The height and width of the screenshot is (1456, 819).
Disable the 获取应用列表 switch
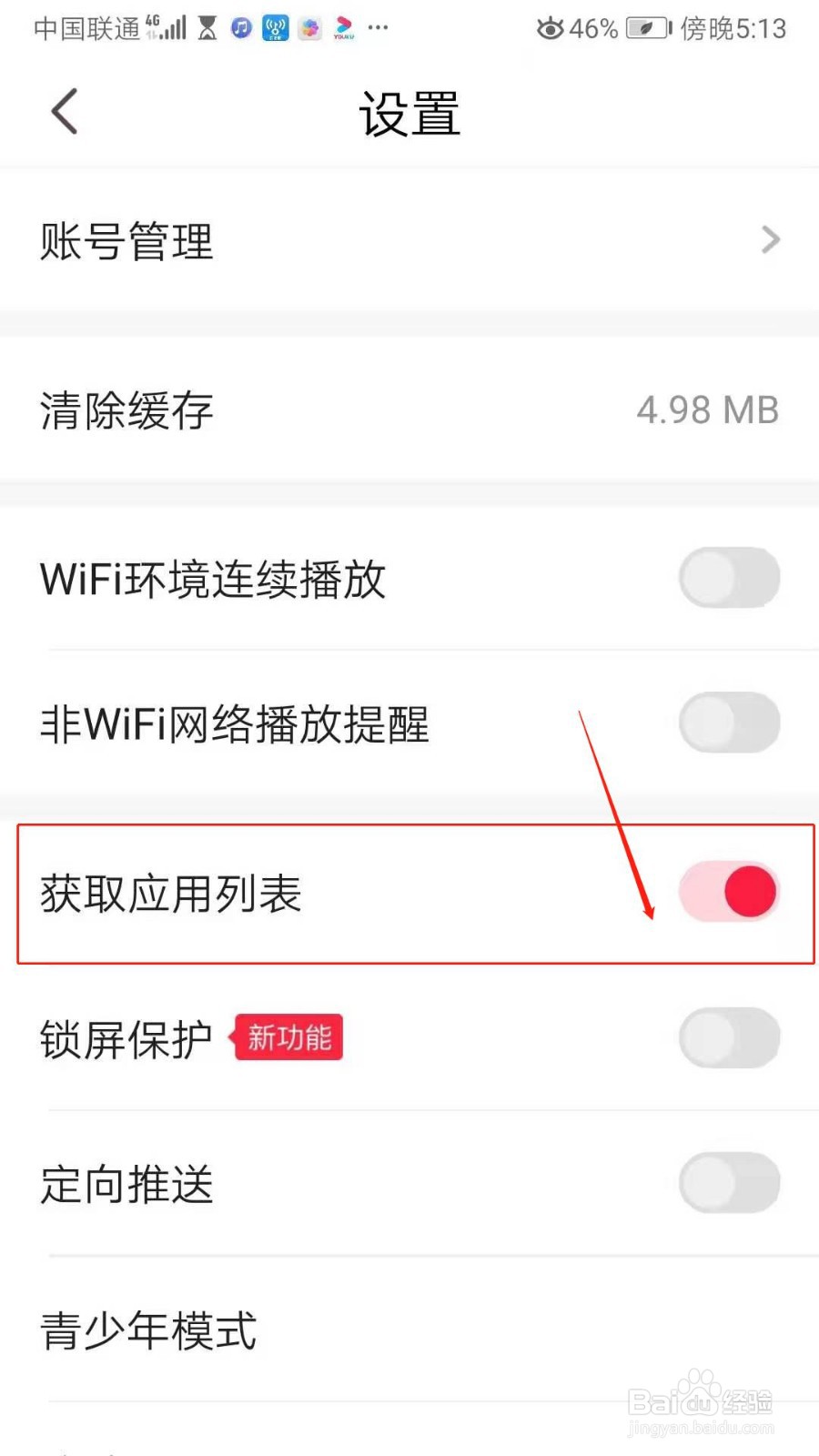pos(728,892)
